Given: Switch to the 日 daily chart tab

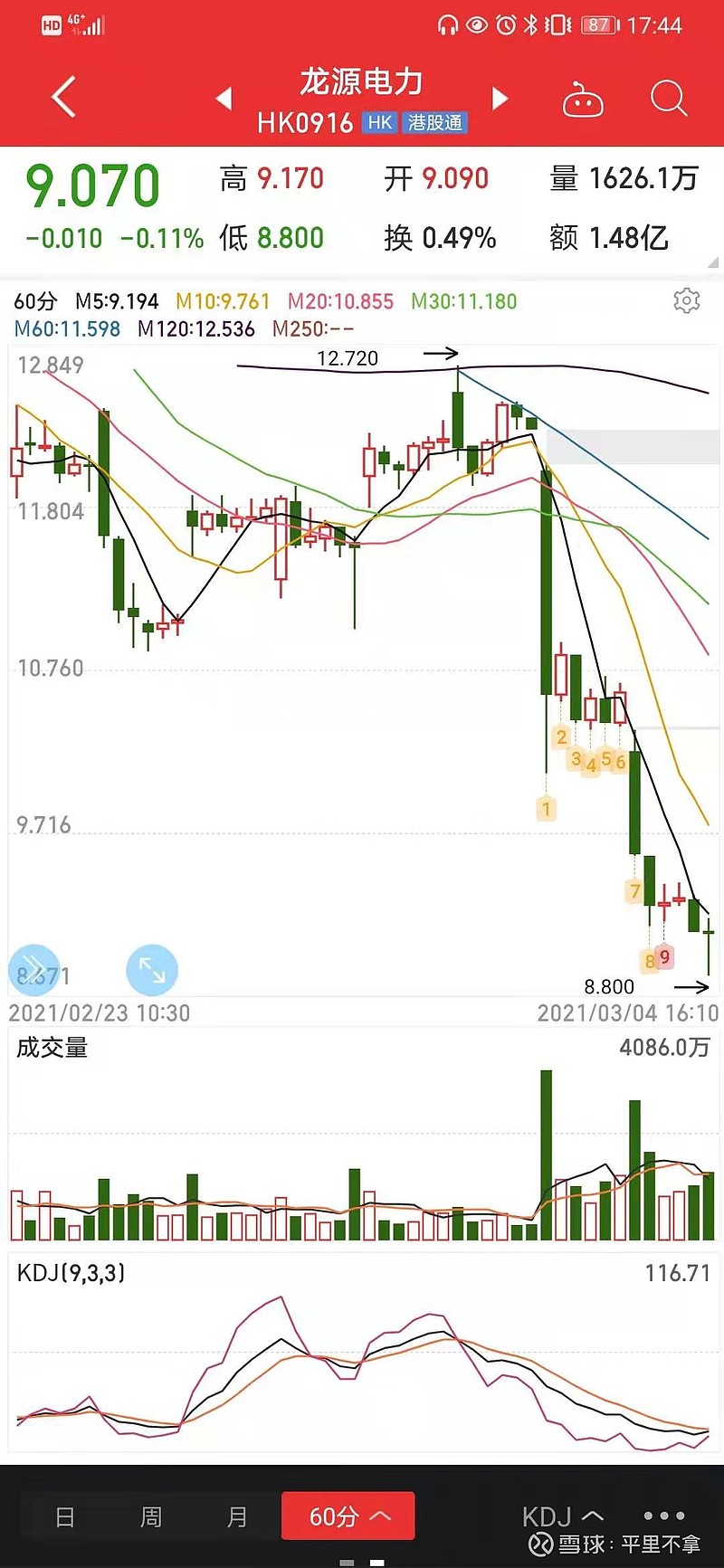Looking at the screenshot, I should click(65, 1516).
